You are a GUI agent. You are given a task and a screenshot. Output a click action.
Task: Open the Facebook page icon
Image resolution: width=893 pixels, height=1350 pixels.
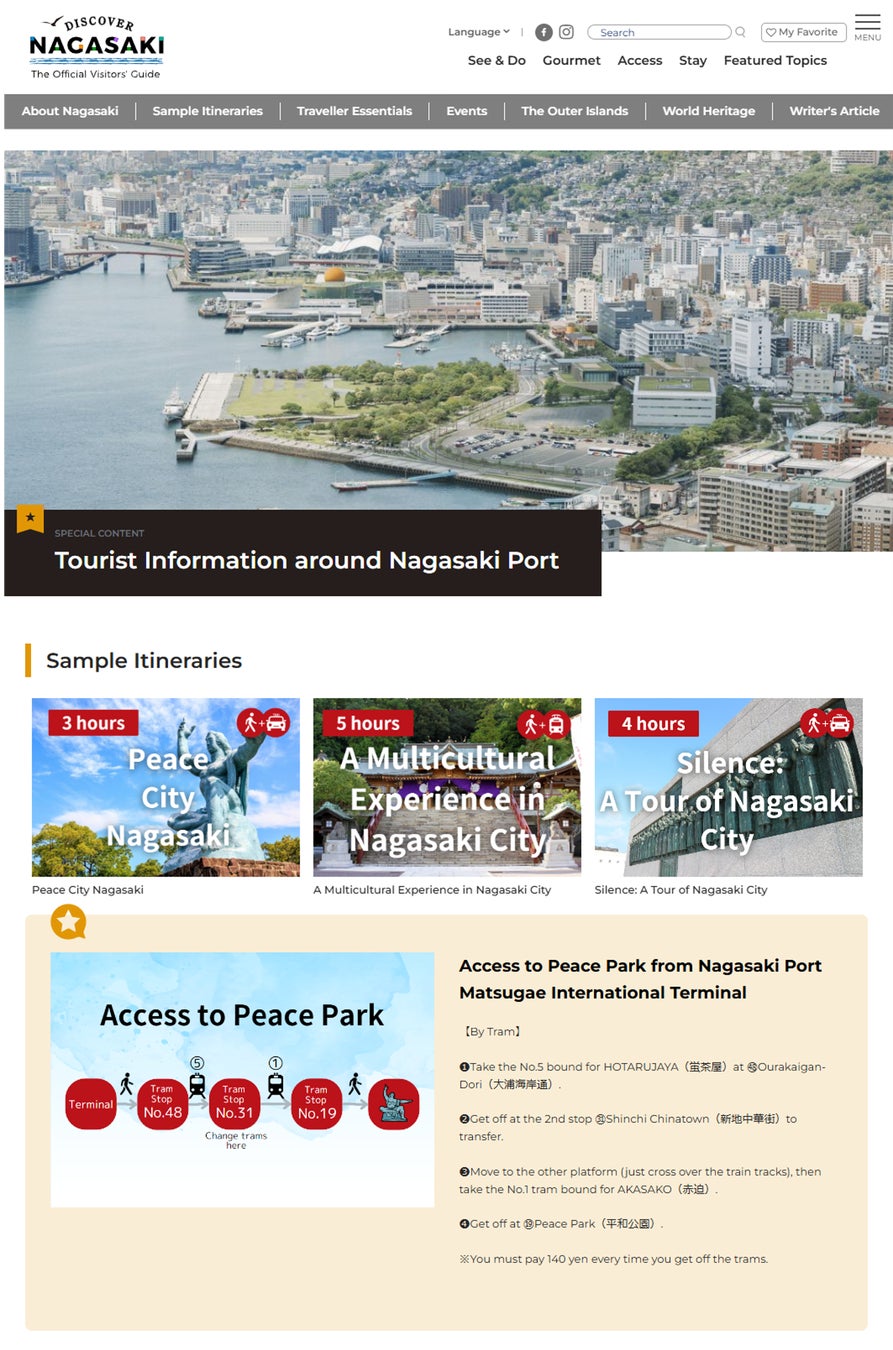543,32
